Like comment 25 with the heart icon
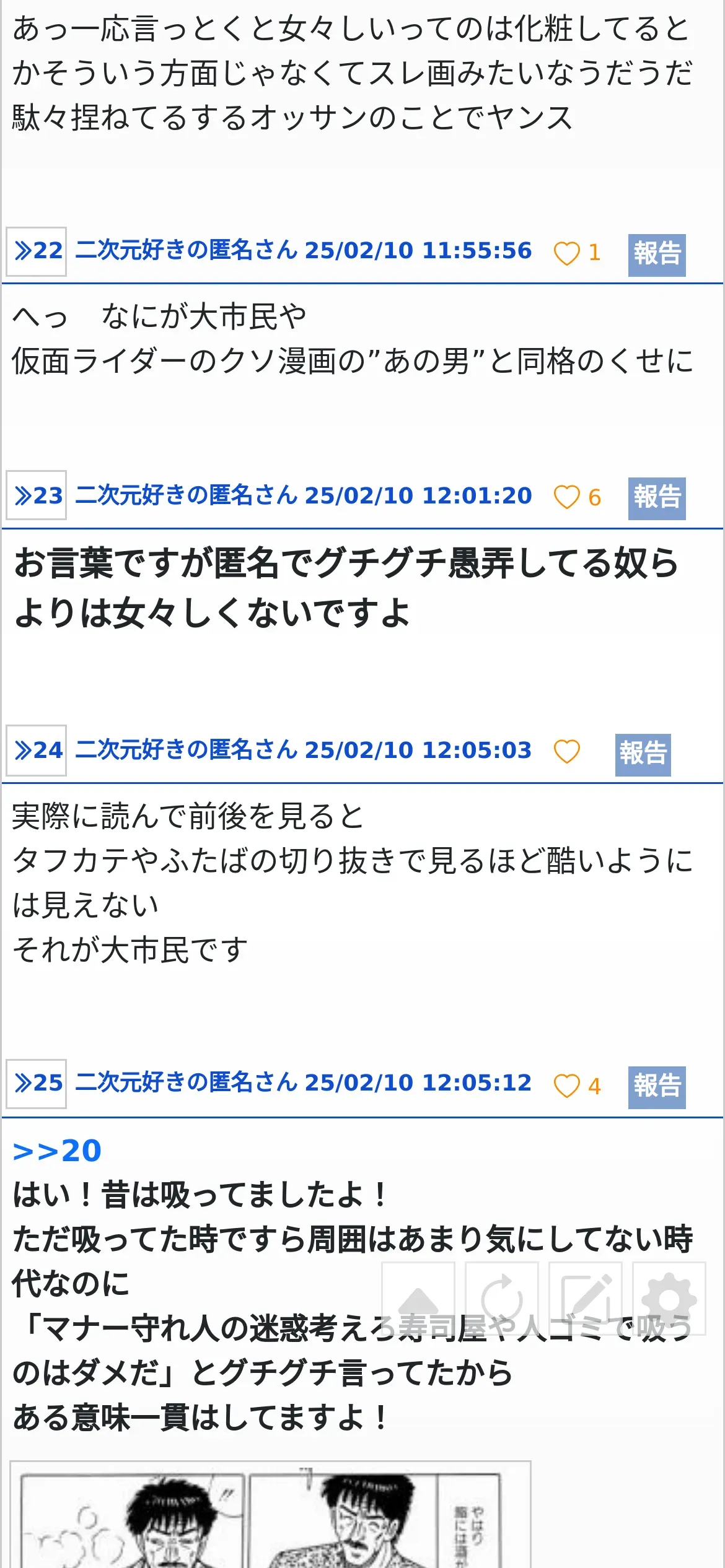Image resolution: width=725 pixels, height=1568 pixels. tap(566, 1086)
